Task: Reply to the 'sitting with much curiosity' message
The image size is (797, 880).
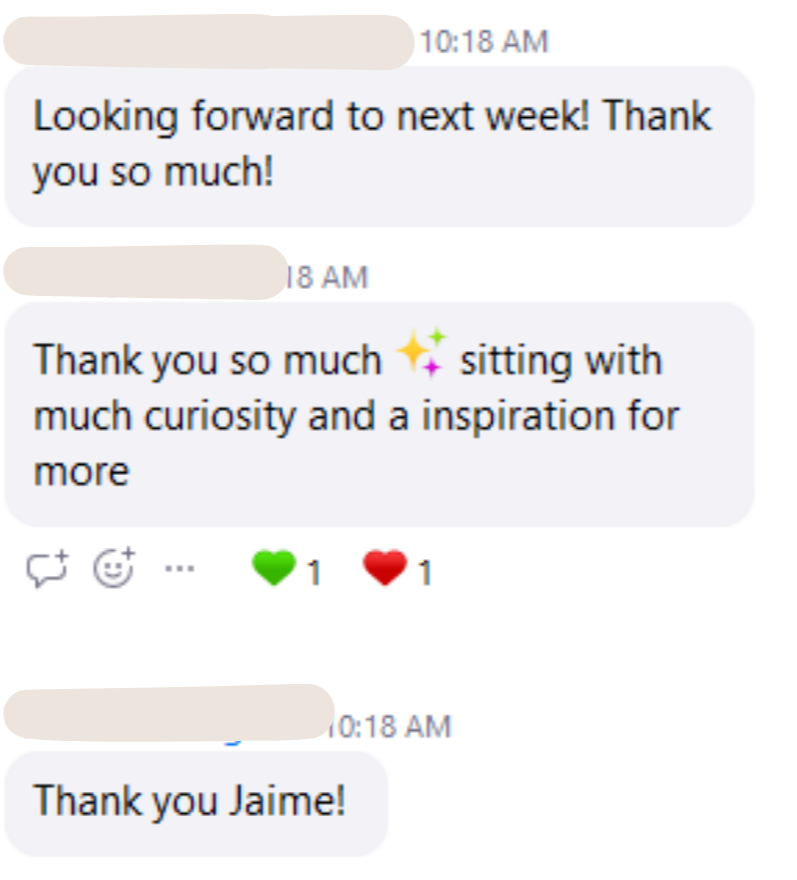Action: click(46, 569)
